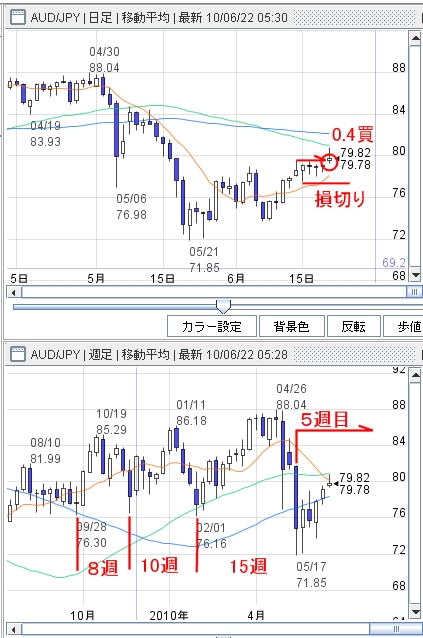
Task: Click the left arrow of the 日足 chart's horizontal scrollbar
Action: point(14,292)
